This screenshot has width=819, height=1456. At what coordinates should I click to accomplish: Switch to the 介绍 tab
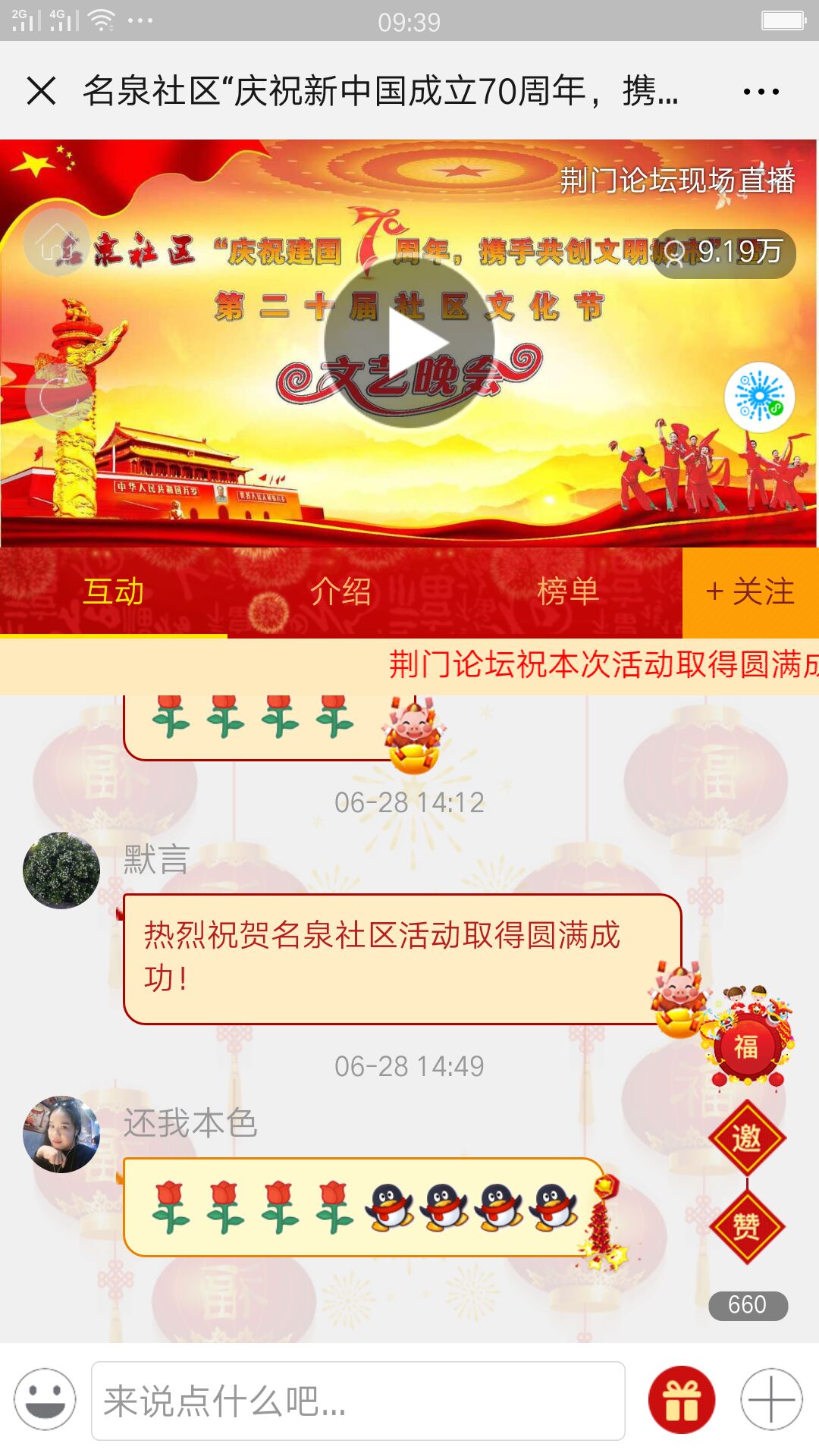point(340,591)
